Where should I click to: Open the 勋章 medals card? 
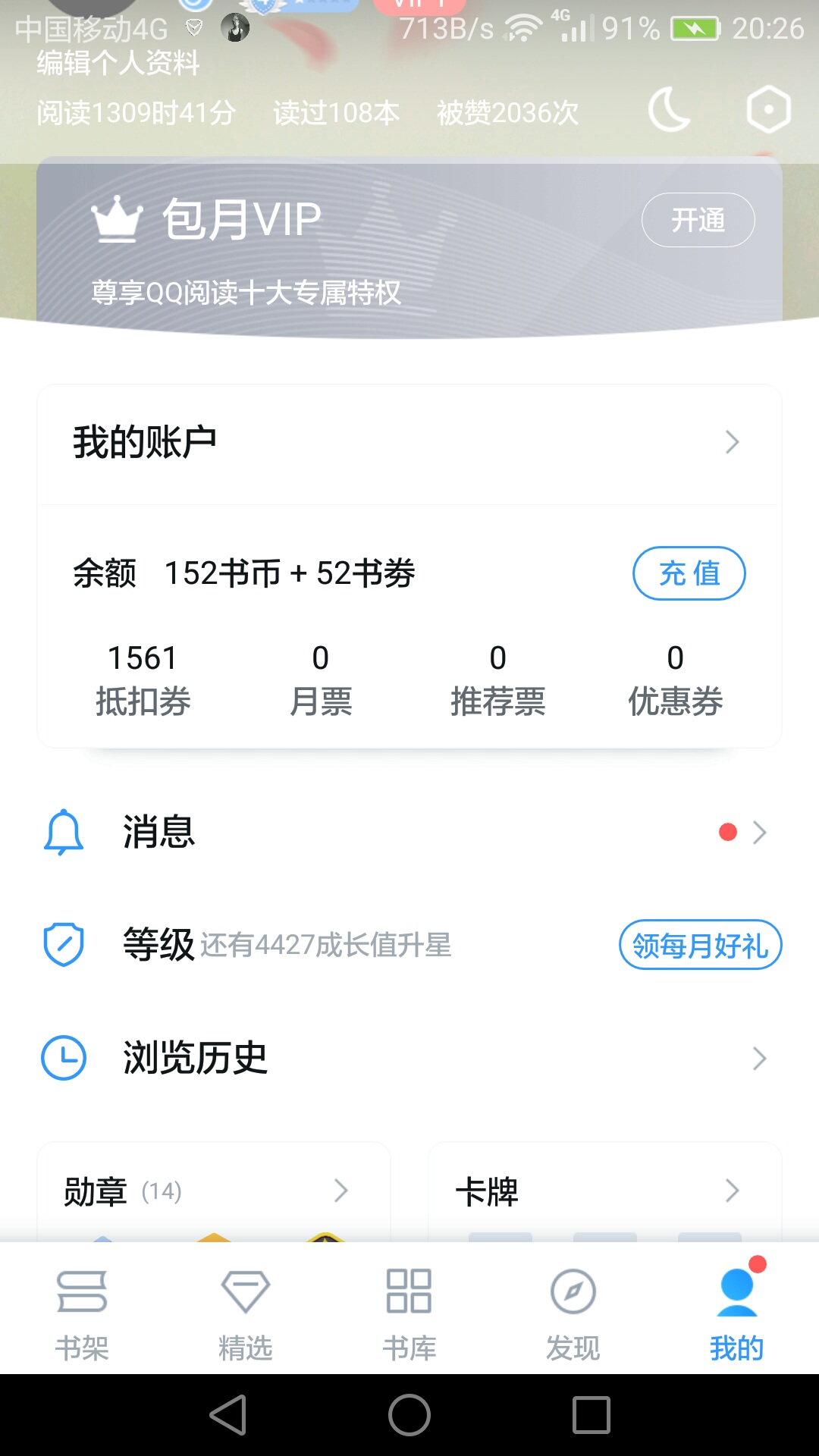[214, 1191]
